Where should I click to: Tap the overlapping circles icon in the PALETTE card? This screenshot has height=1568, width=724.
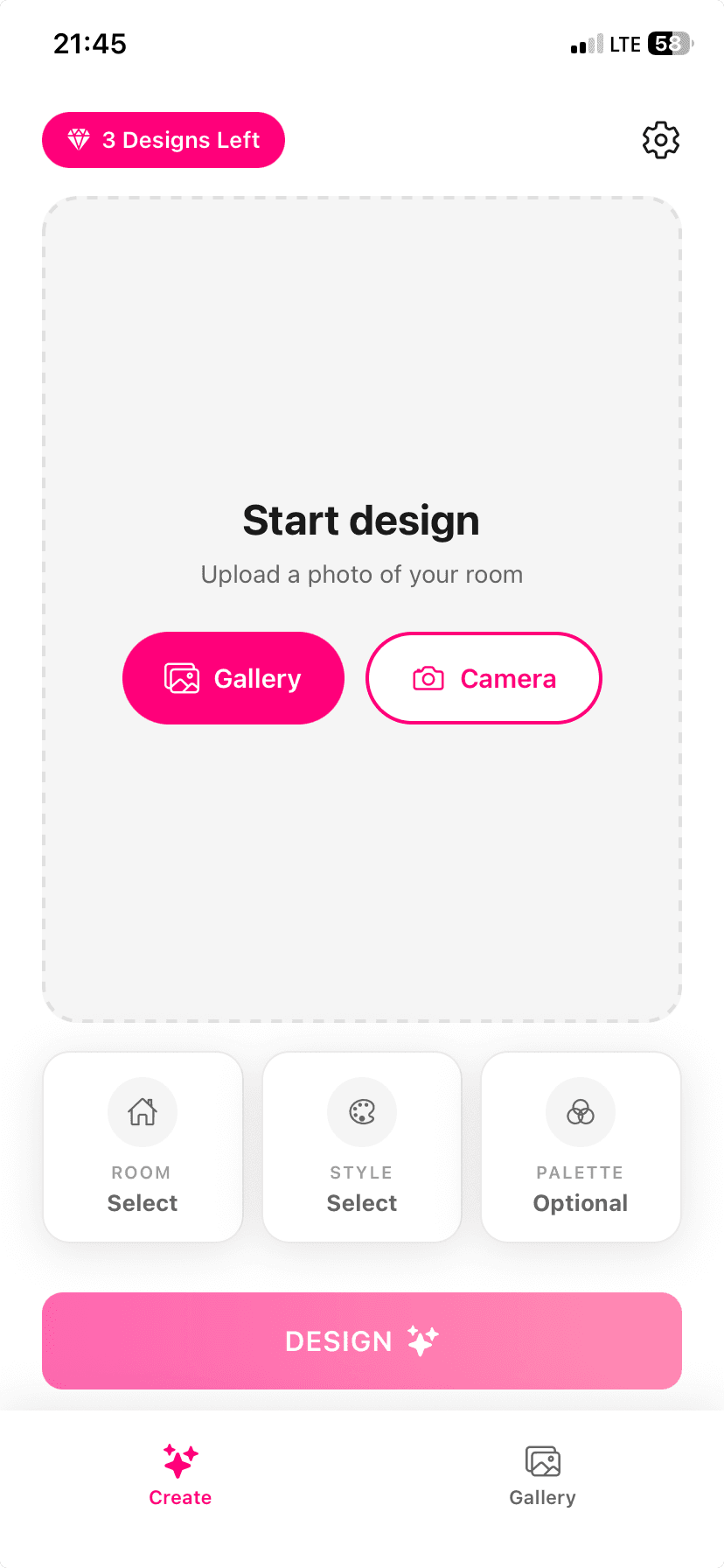580,1112
